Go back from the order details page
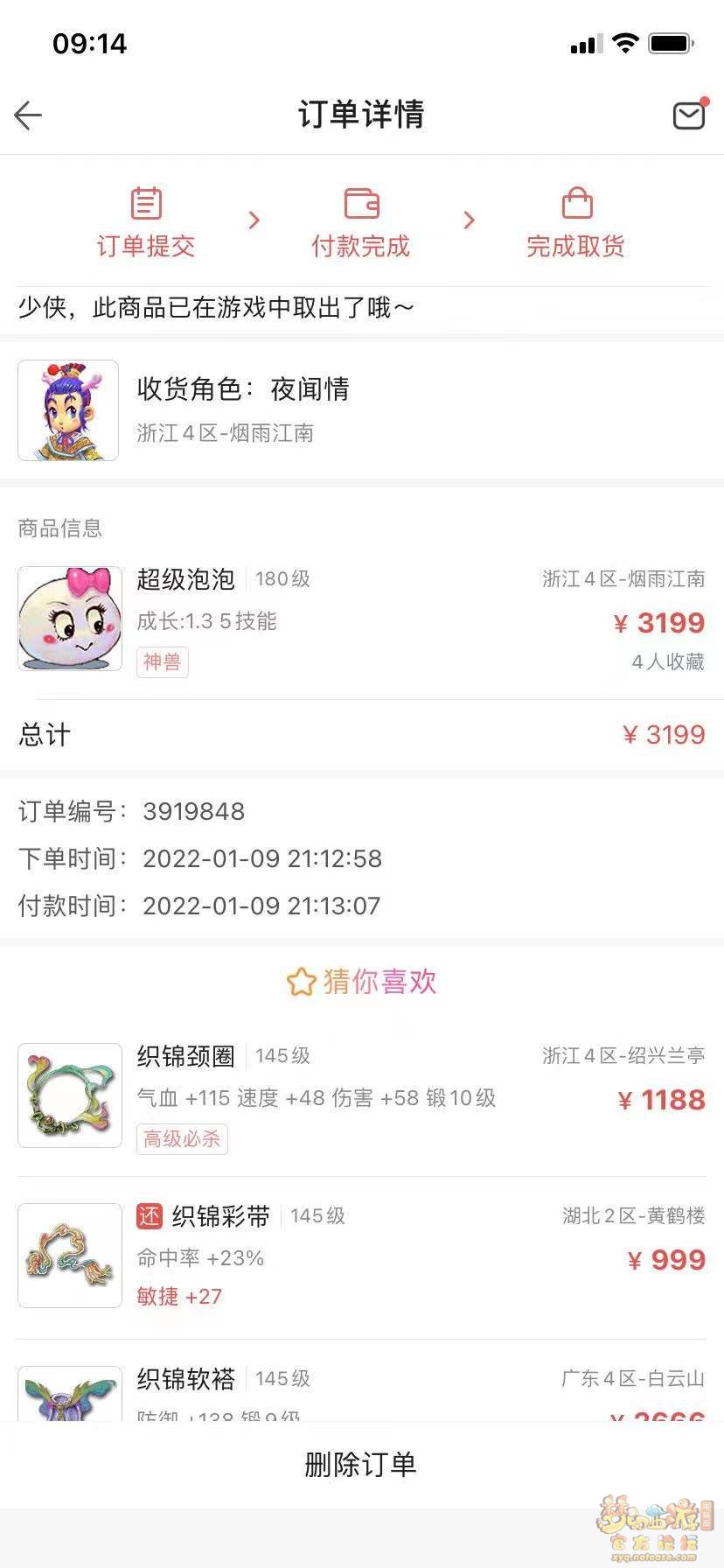Viewport: 724px width, 1568px height. pyautogui.click(x=28, y=115)
